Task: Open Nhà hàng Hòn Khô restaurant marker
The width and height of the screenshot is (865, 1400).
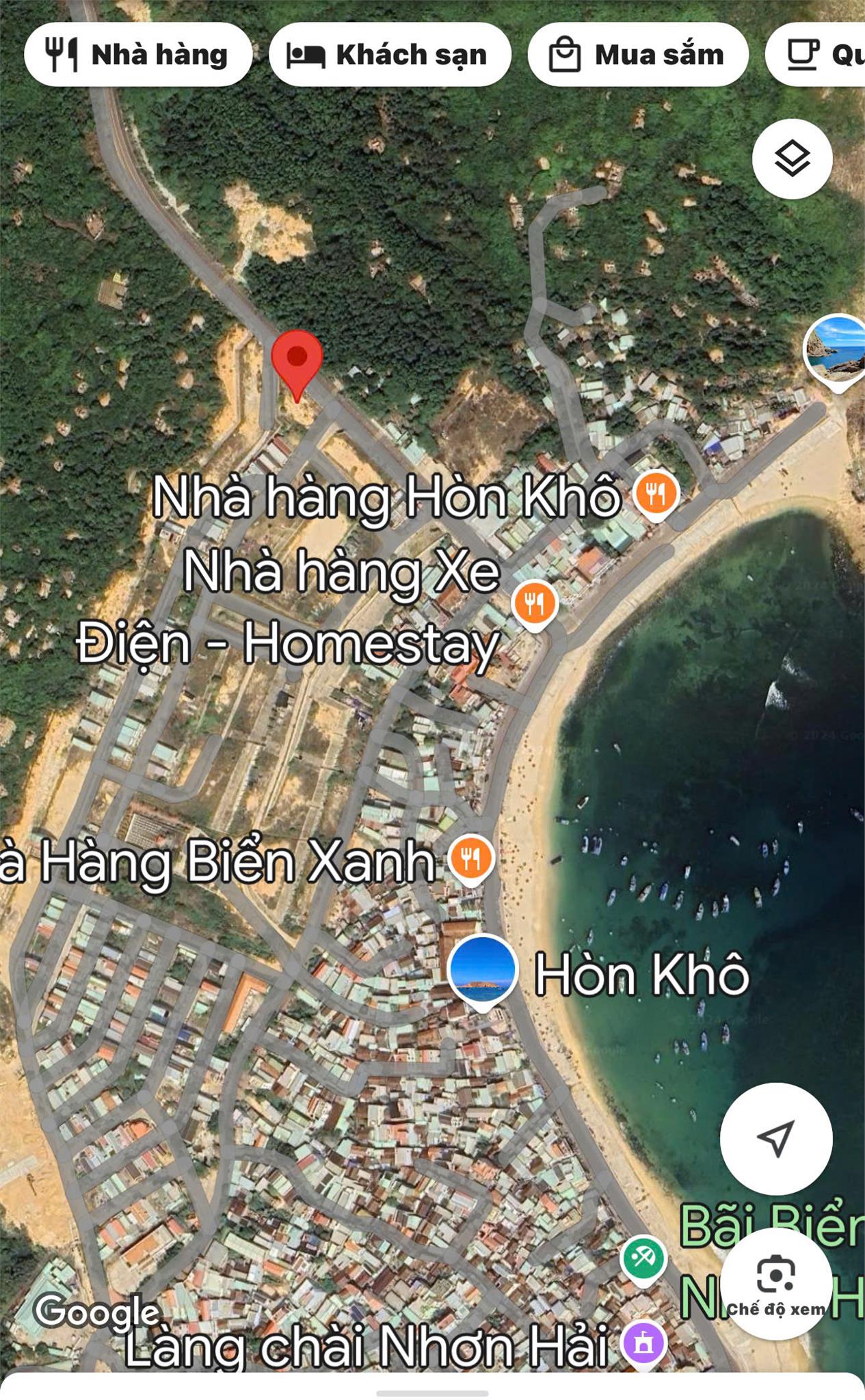Action: (656, 495)
